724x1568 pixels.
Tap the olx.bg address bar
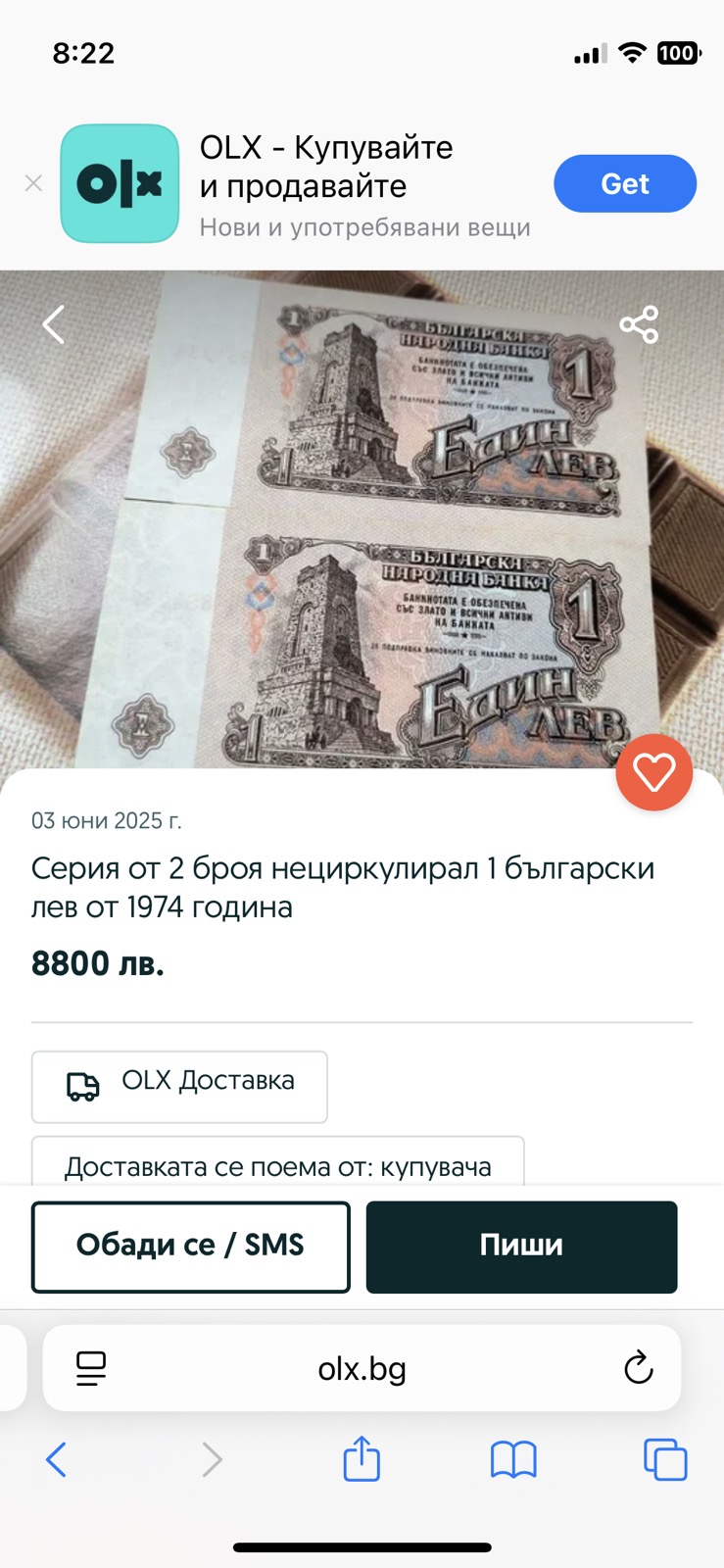tap(362, 1368)
